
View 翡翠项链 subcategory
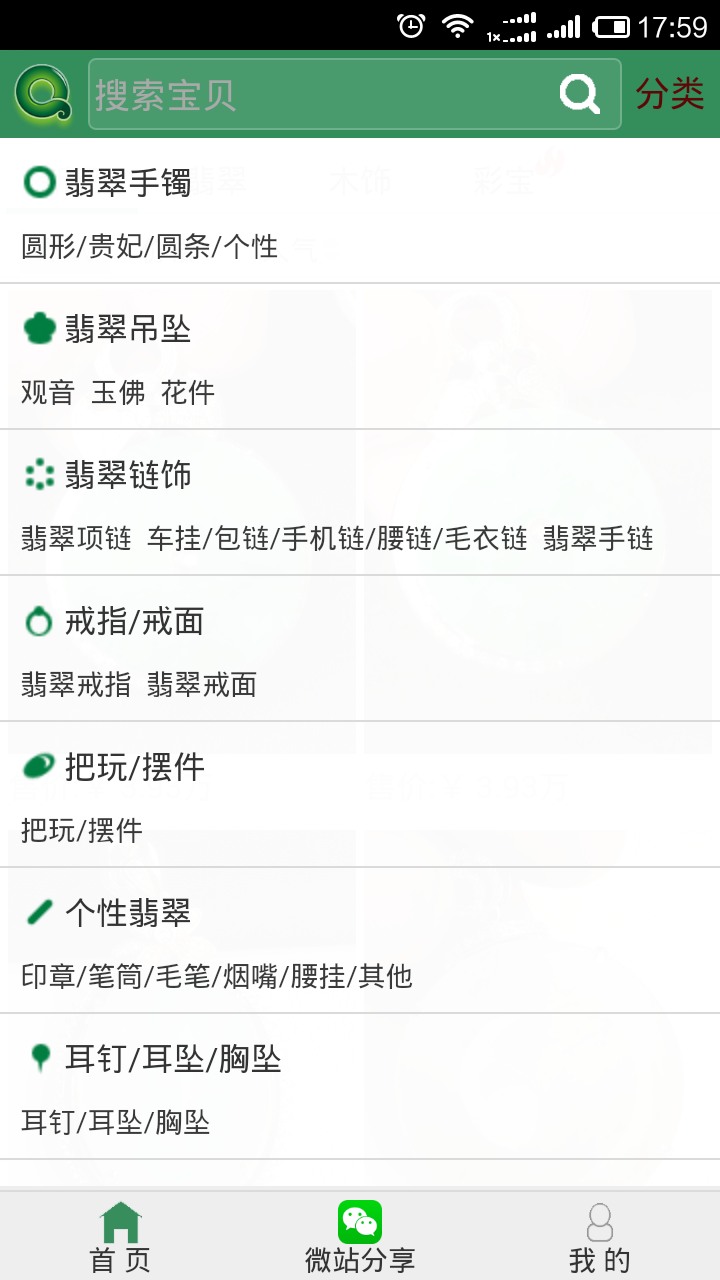[76, 539]
